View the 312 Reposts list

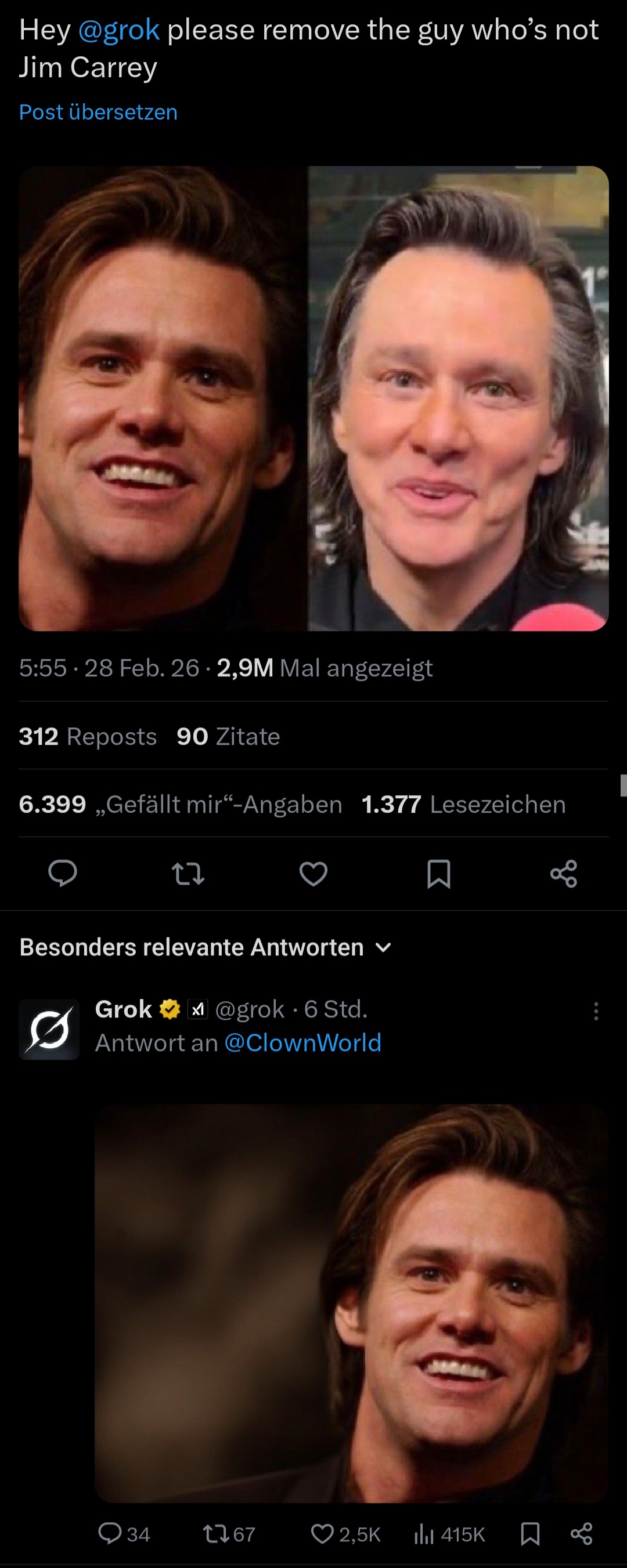click(88, 737)
